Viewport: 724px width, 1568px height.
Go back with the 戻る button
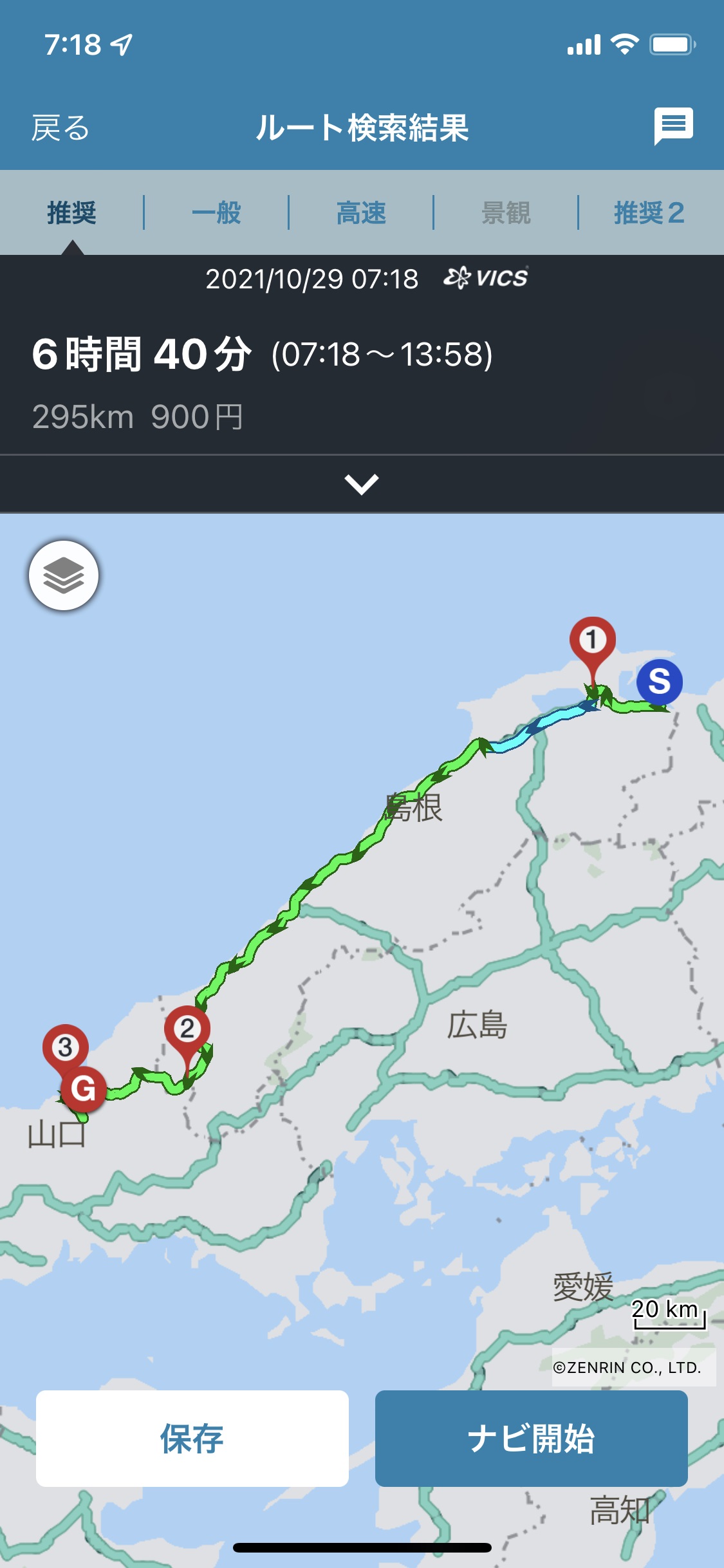tap(60, 127)
